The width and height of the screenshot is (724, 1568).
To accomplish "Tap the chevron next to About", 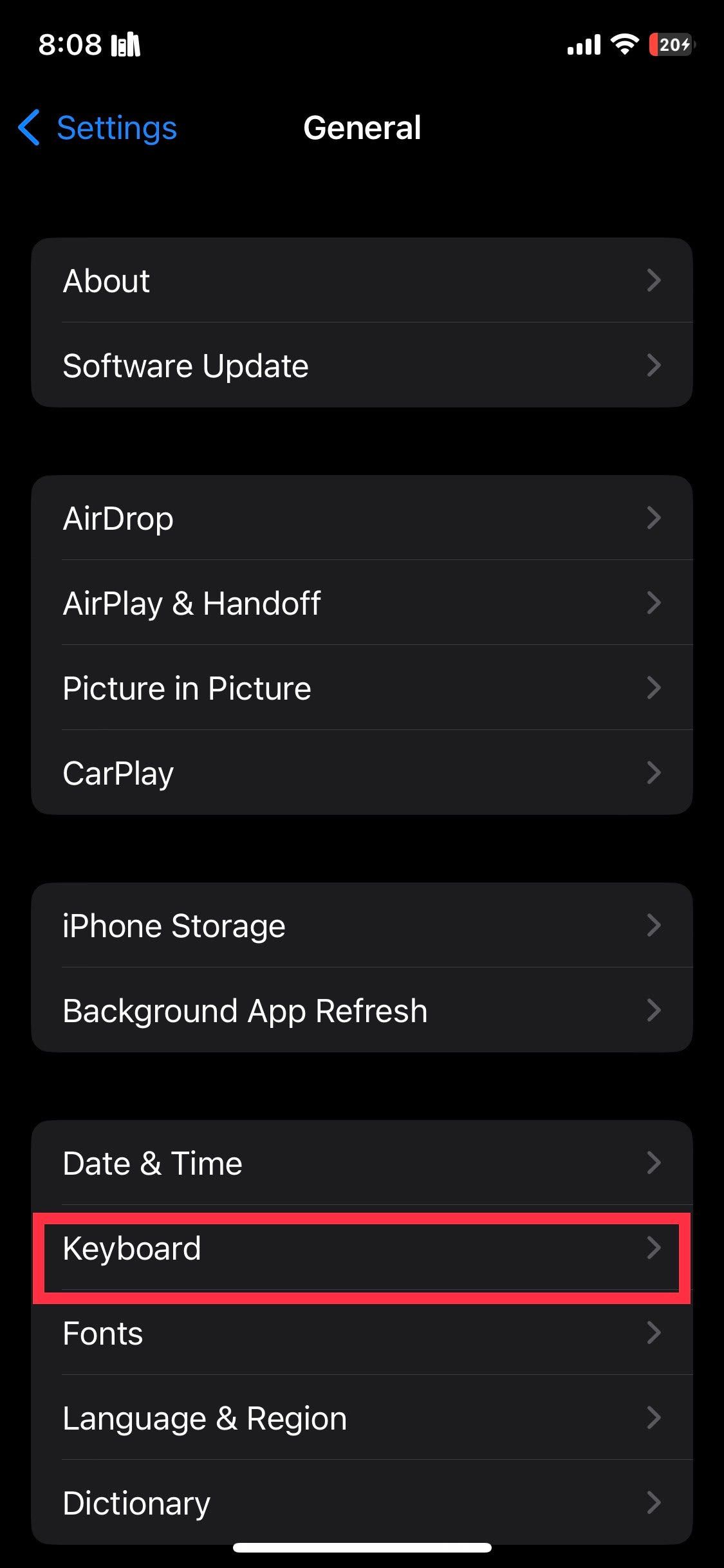I will 654,280.
